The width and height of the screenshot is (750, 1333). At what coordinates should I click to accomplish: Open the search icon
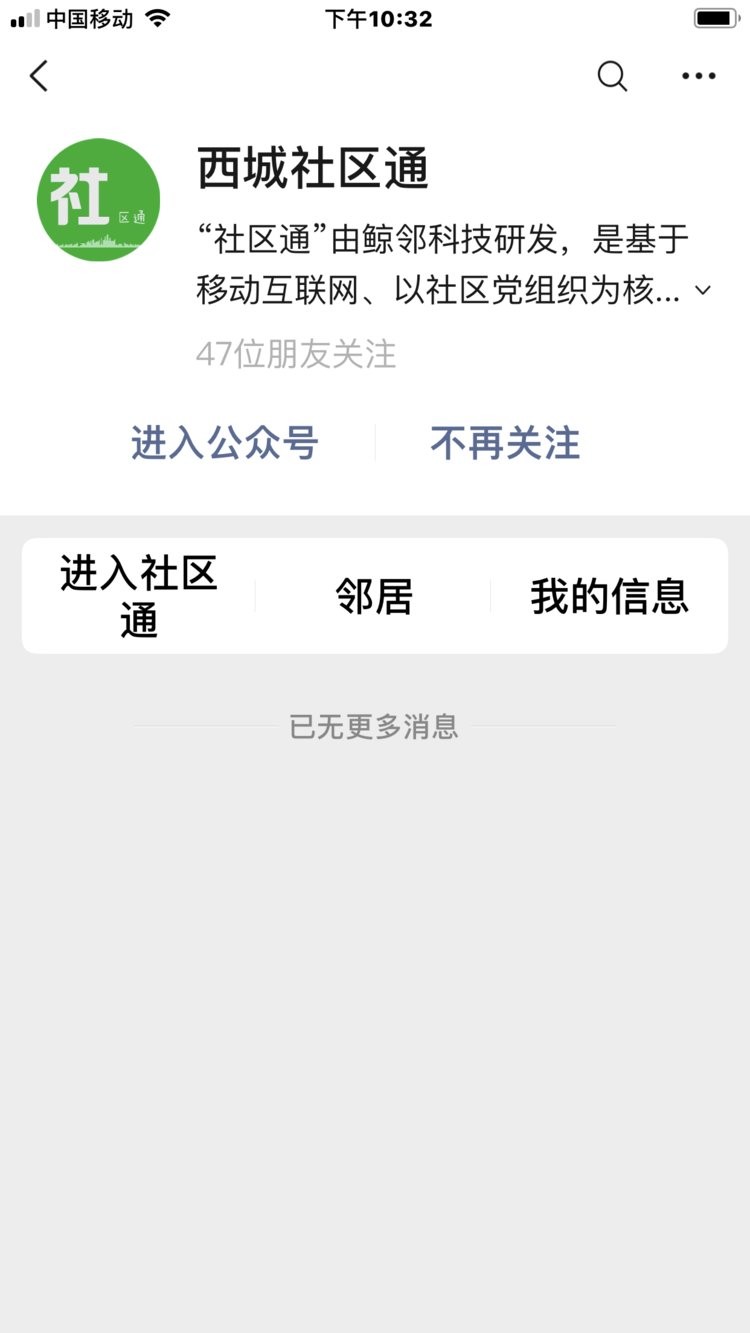(612, 76)
